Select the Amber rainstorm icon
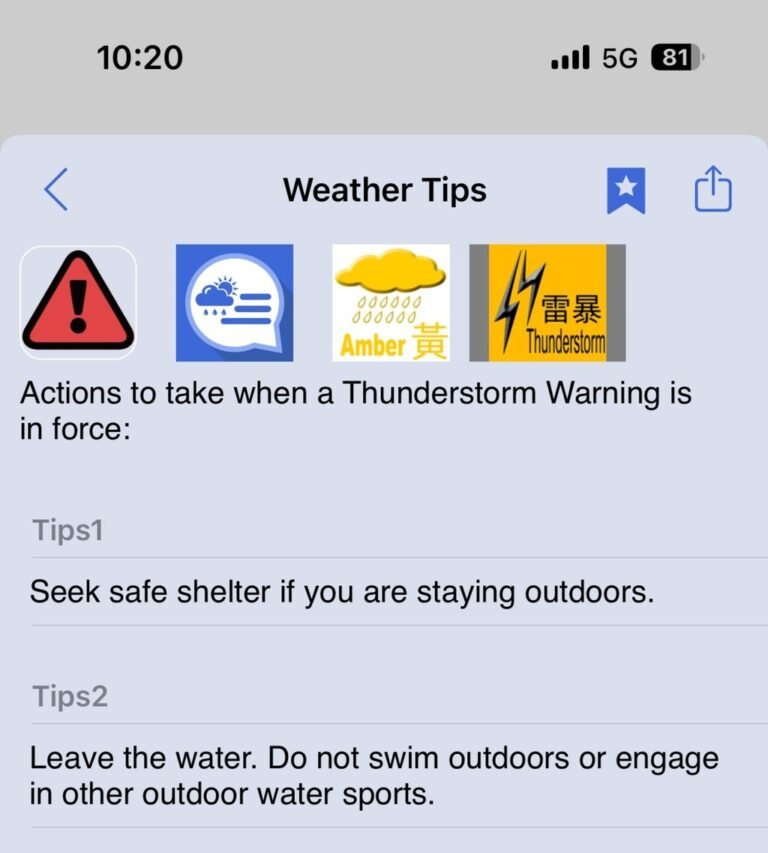The image size is (768, 853). click(391, 303)
